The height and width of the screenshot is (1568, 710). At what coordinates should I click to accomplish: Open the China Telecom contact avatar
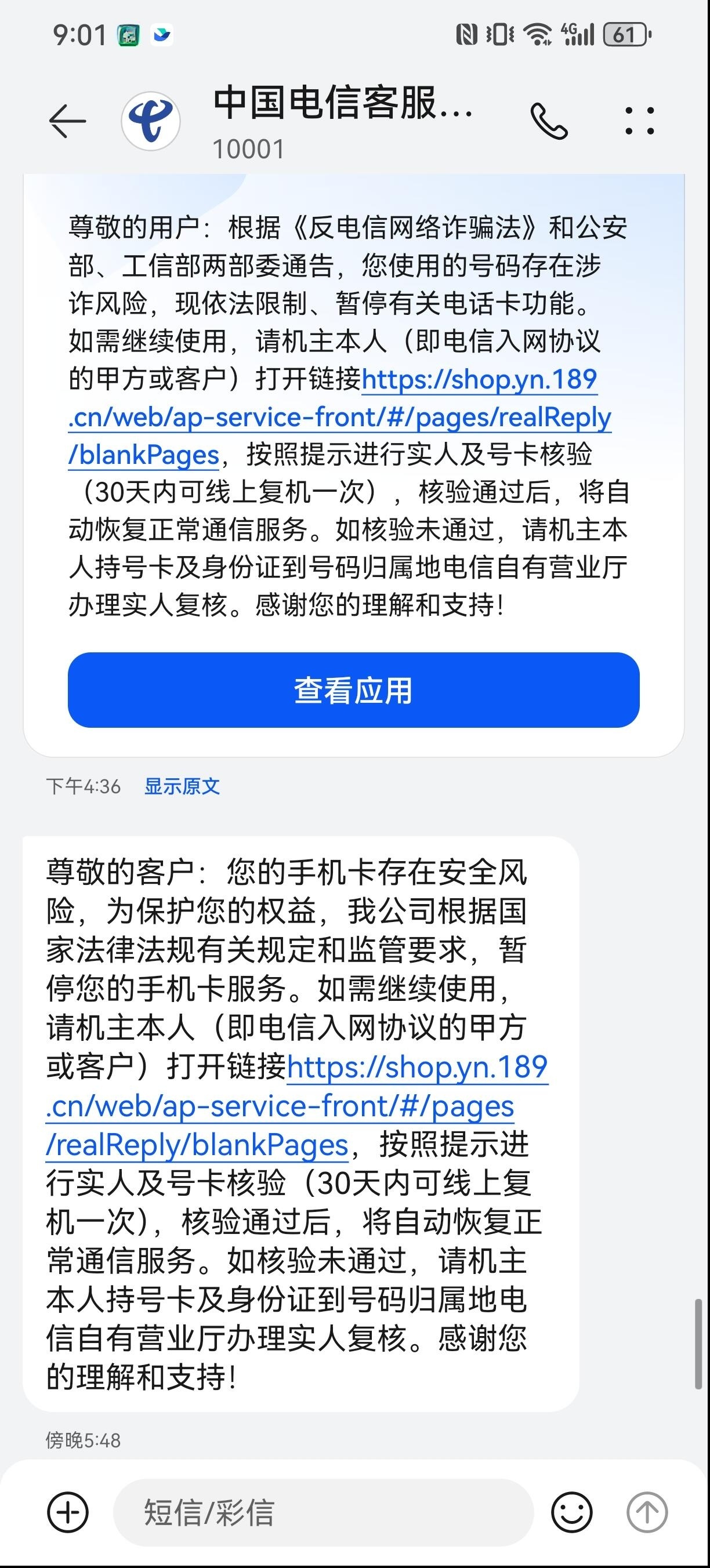[150, 121]
